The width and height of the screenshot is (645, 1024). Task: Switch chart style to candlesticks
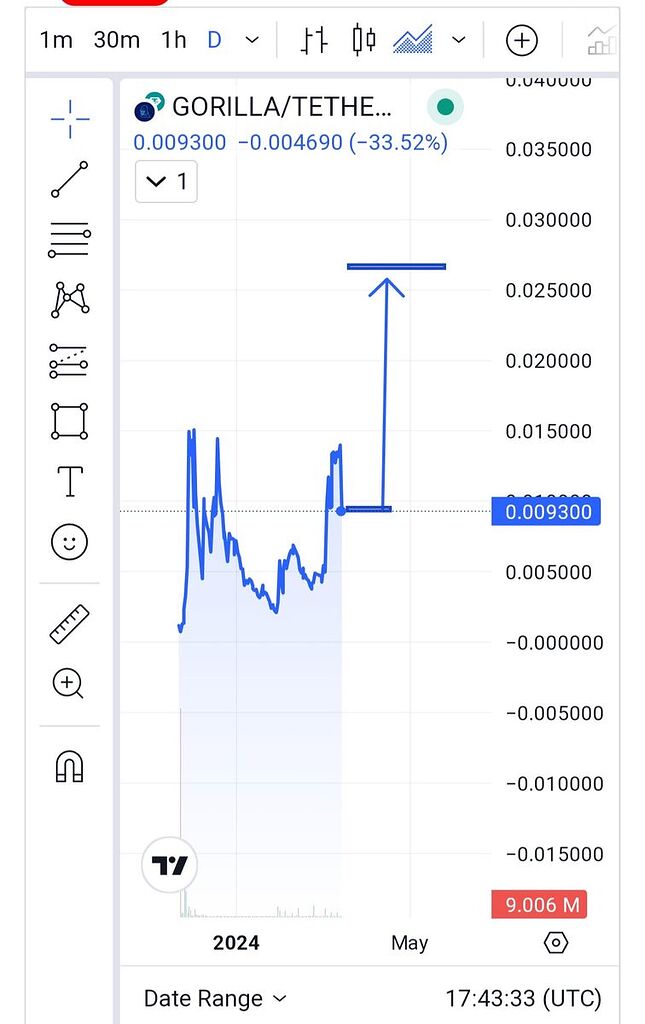point(364,41)
